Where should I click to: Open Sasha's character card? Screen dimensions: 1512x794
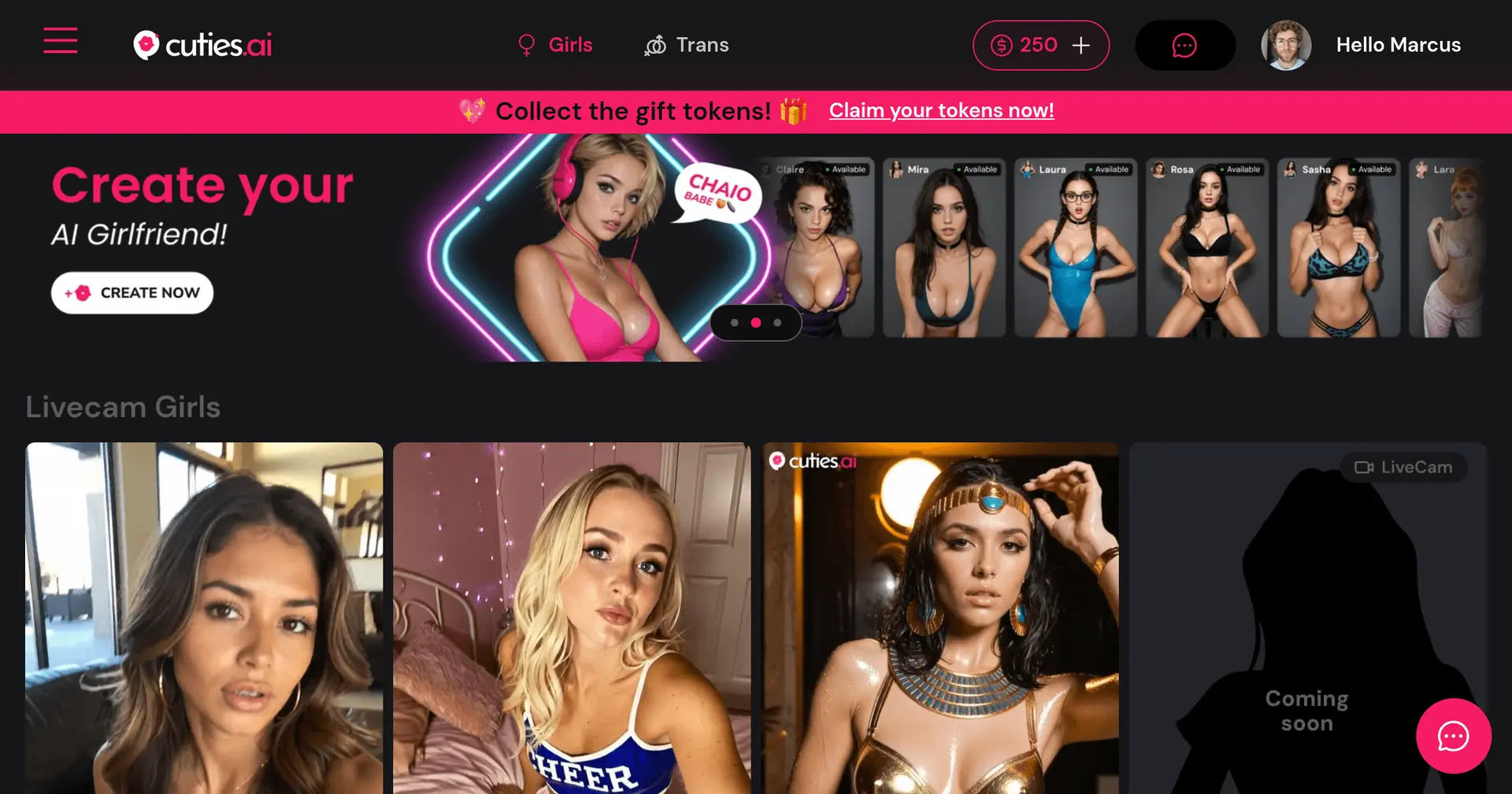tap(1338, 248)
